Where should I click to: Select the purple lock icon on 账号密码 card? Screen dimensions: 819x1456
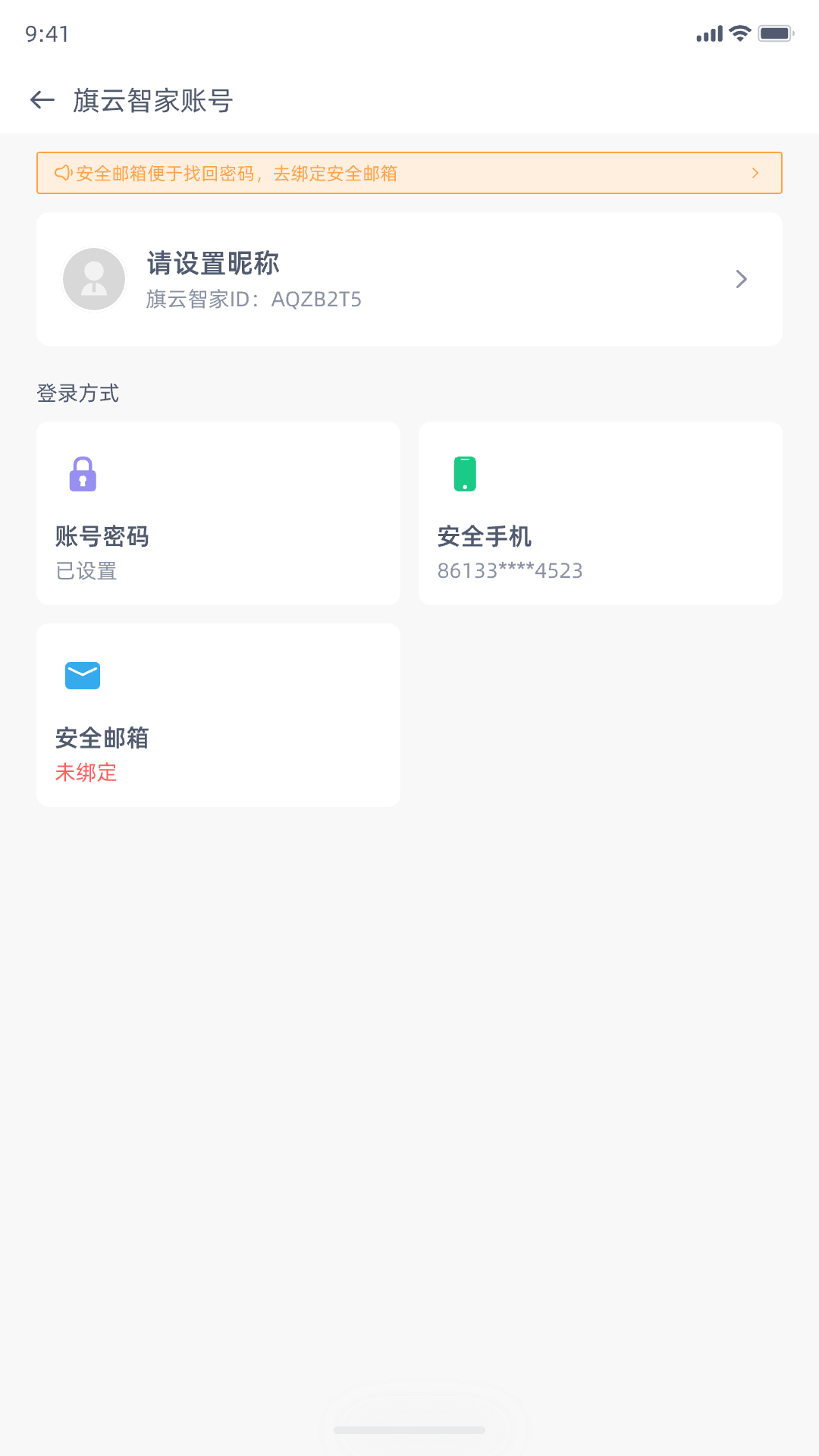click(x=82, y=474)
